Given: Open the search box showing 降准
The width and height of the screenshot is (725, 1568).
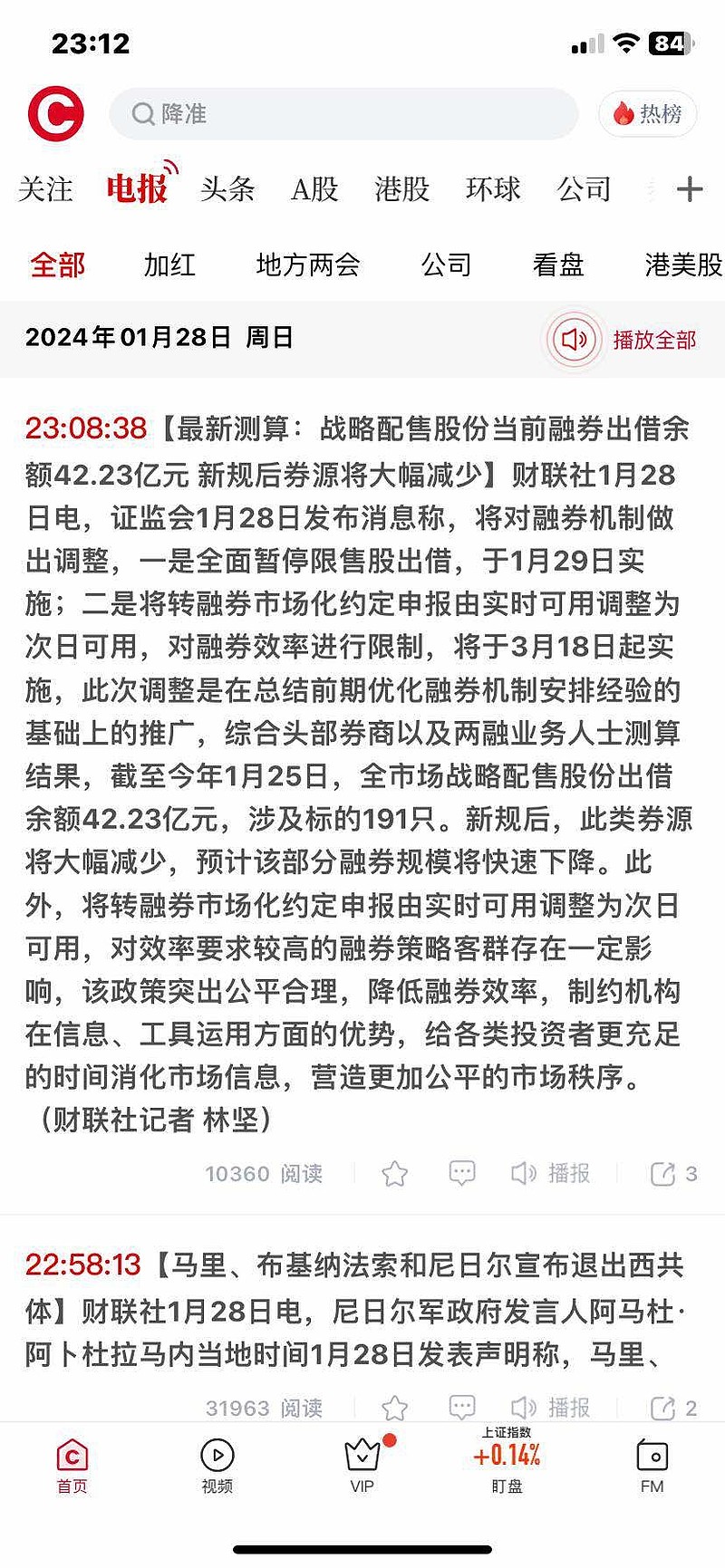Looking at the screenshot, I should [x=343, y=114].
